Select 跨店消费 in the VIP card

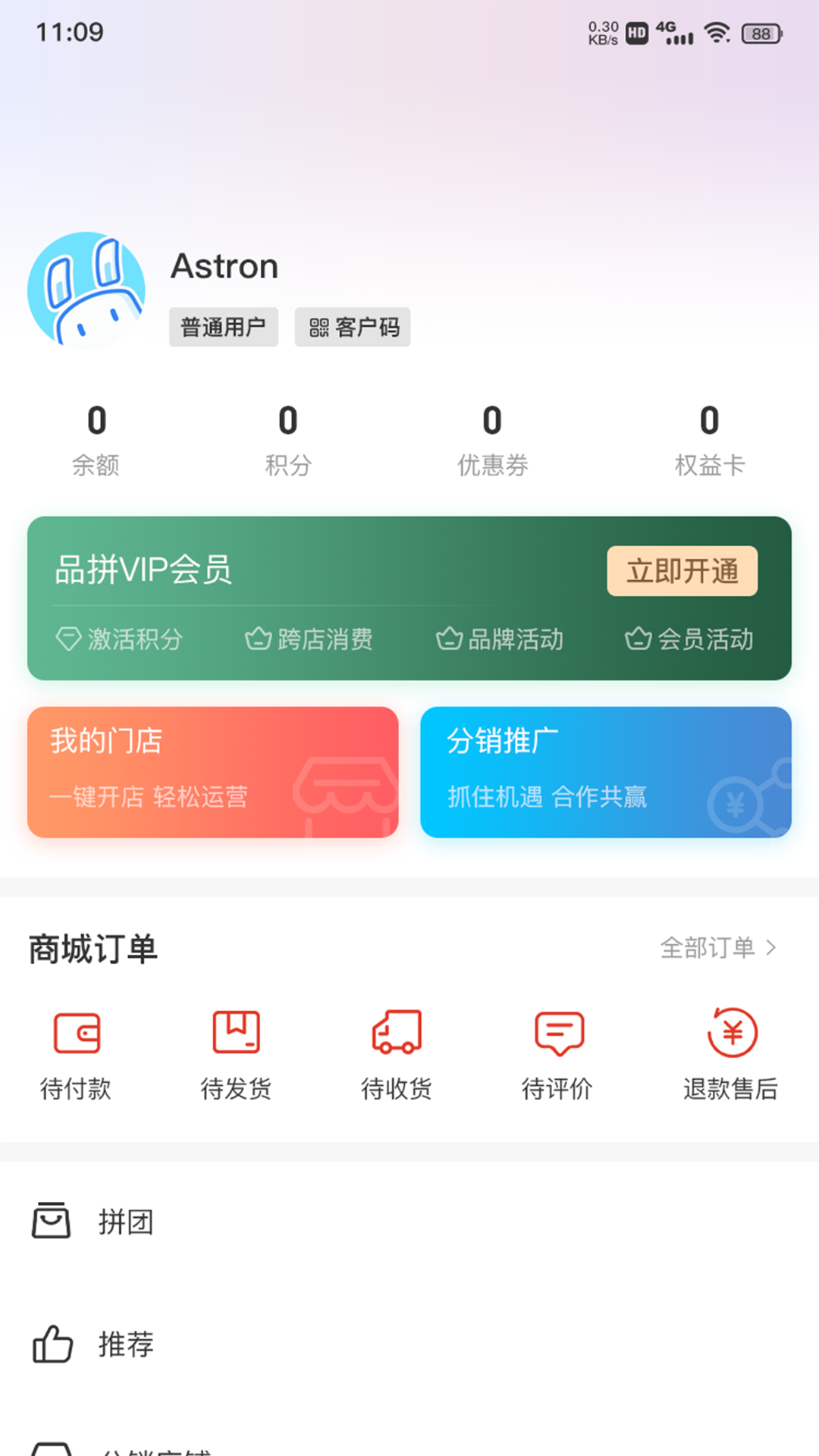[x=309, y=639]
